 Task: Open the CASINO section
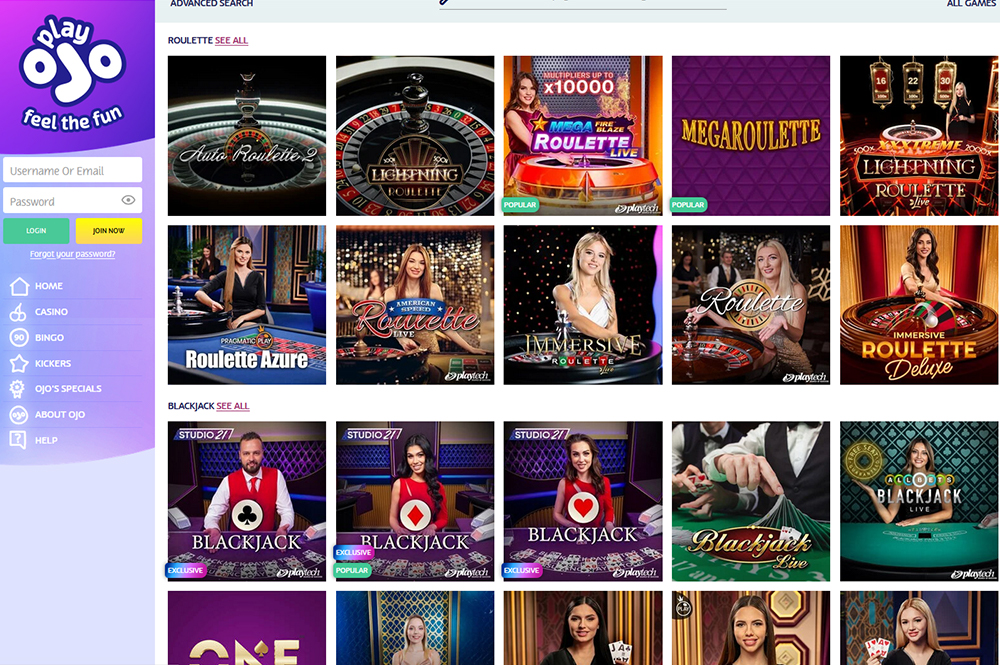(x=51, y=312)
